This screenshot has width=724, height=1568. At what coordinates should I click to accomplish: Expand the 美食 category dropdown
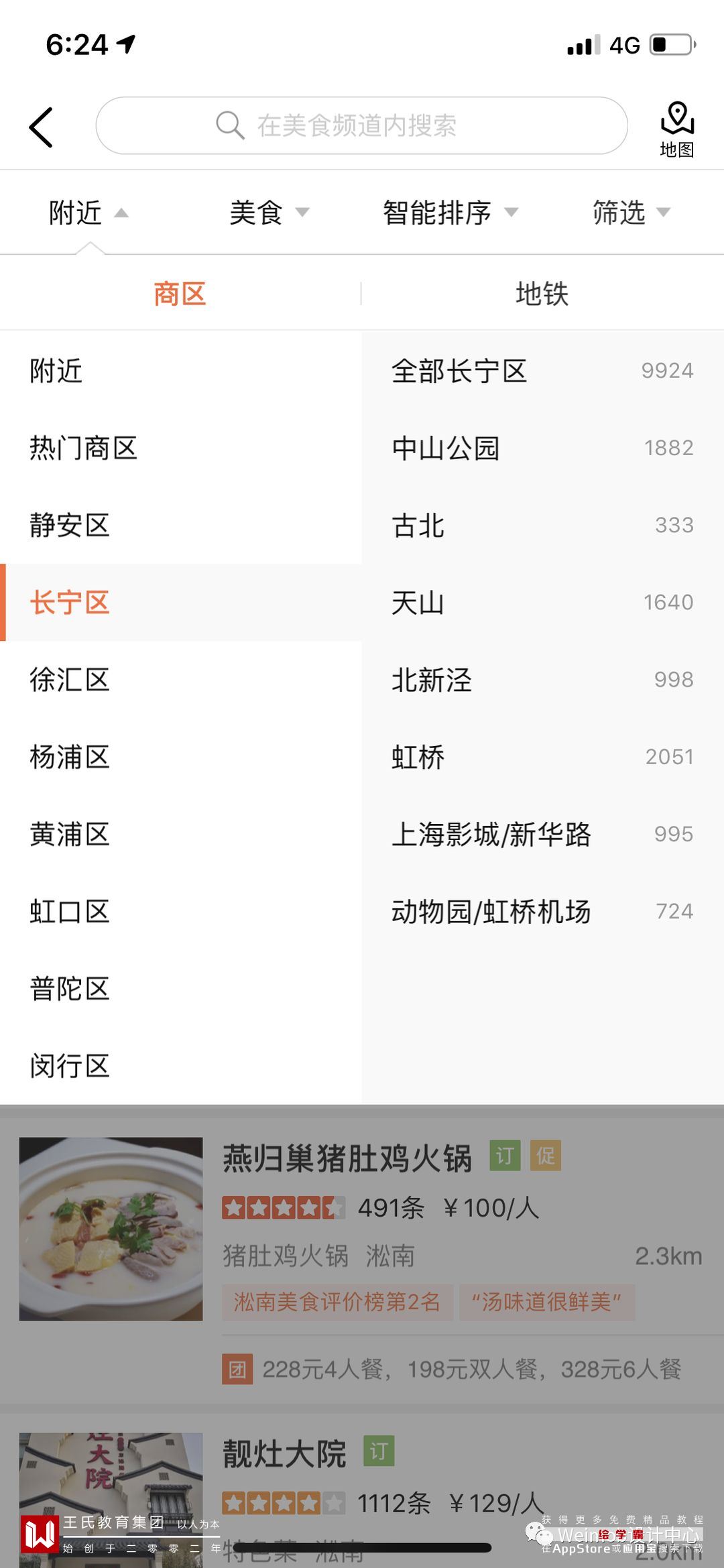click(x=269, y=213)
